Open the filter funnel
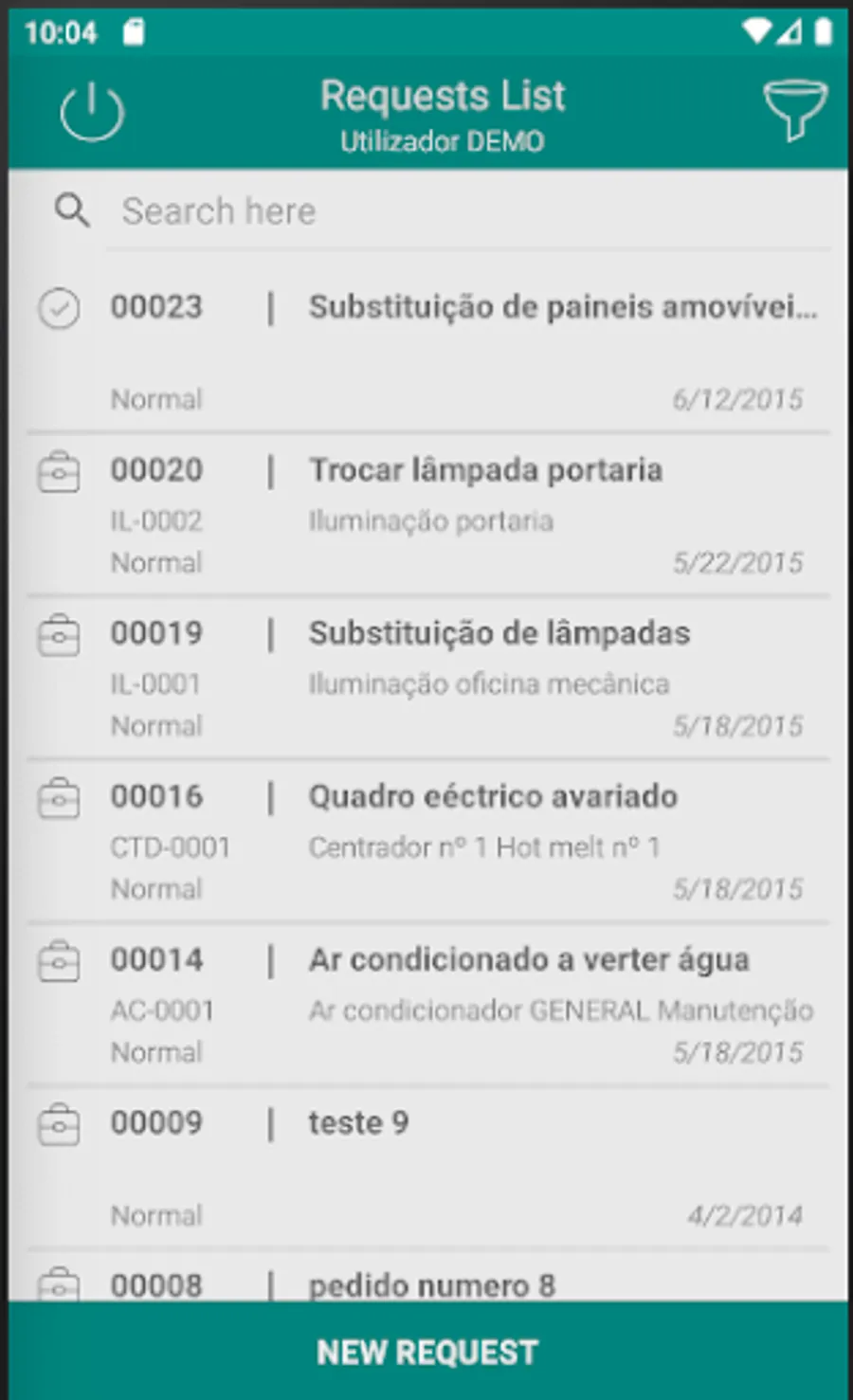This screenshot has height=1400, width=853. tap(794, 110)
